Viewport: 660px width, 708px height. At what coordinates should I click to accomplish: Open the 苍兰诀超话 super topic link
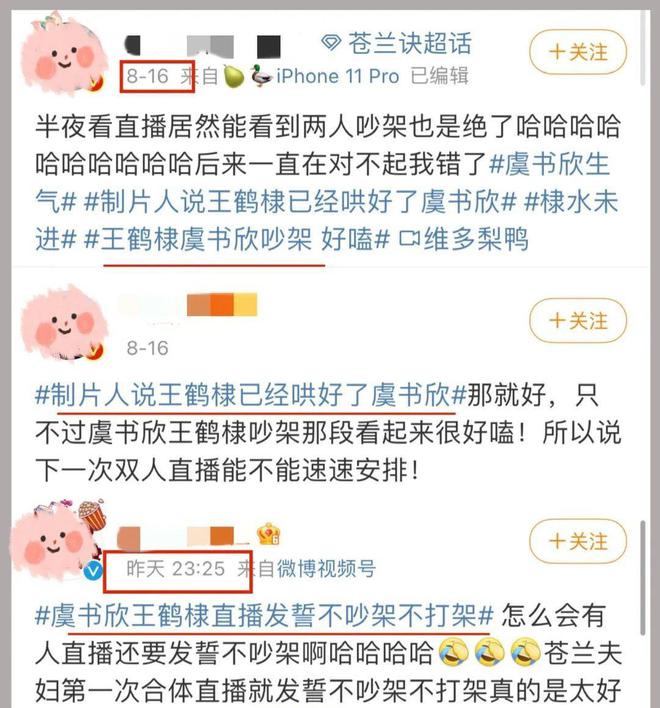(x=395, y=43)
